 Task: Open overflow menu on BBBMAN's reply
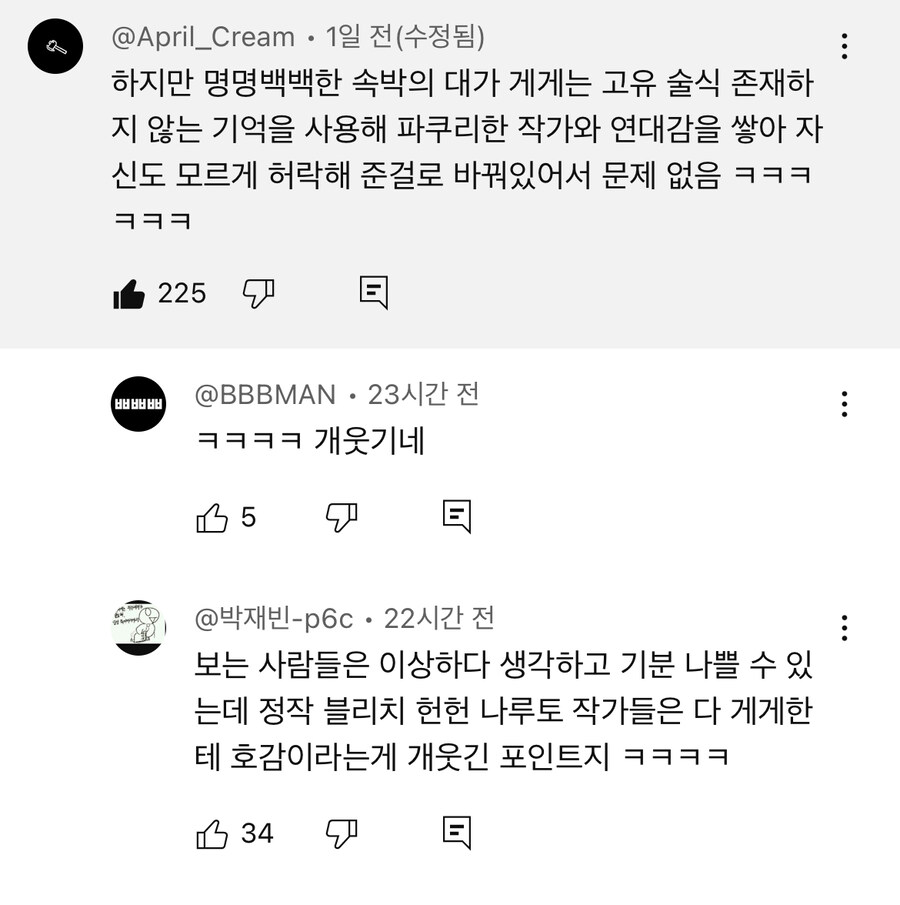click(x=845, y=404)
